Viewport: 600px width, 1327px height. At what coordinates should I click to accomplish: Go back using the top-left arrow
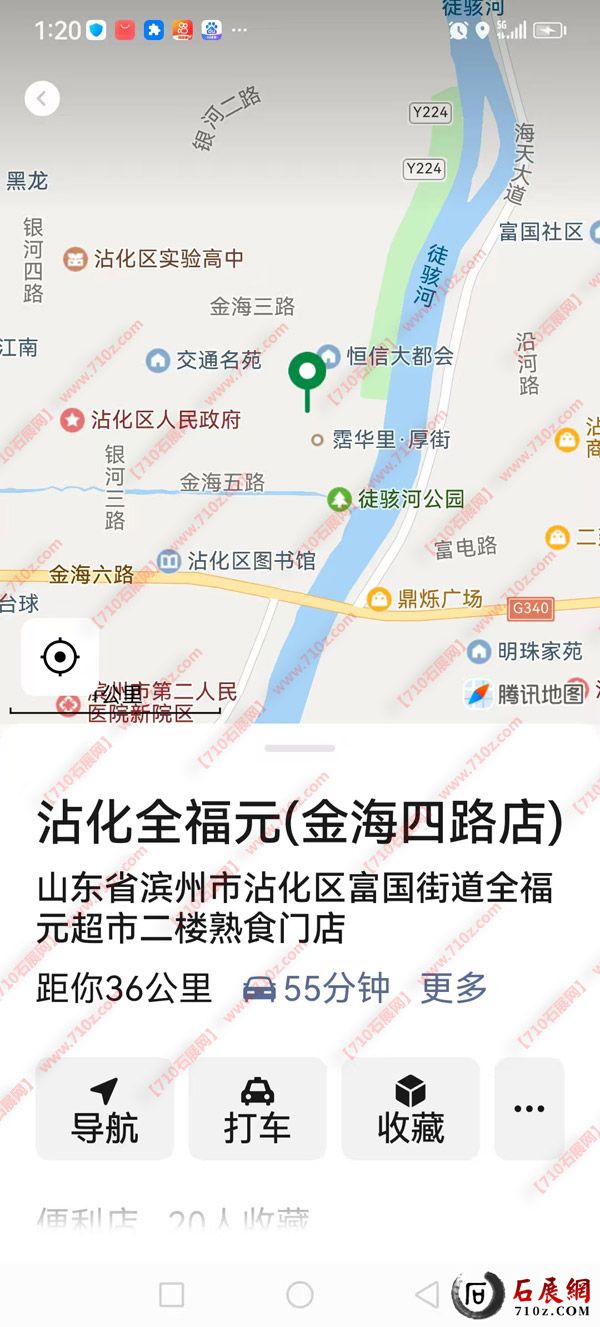coord(42,98)
